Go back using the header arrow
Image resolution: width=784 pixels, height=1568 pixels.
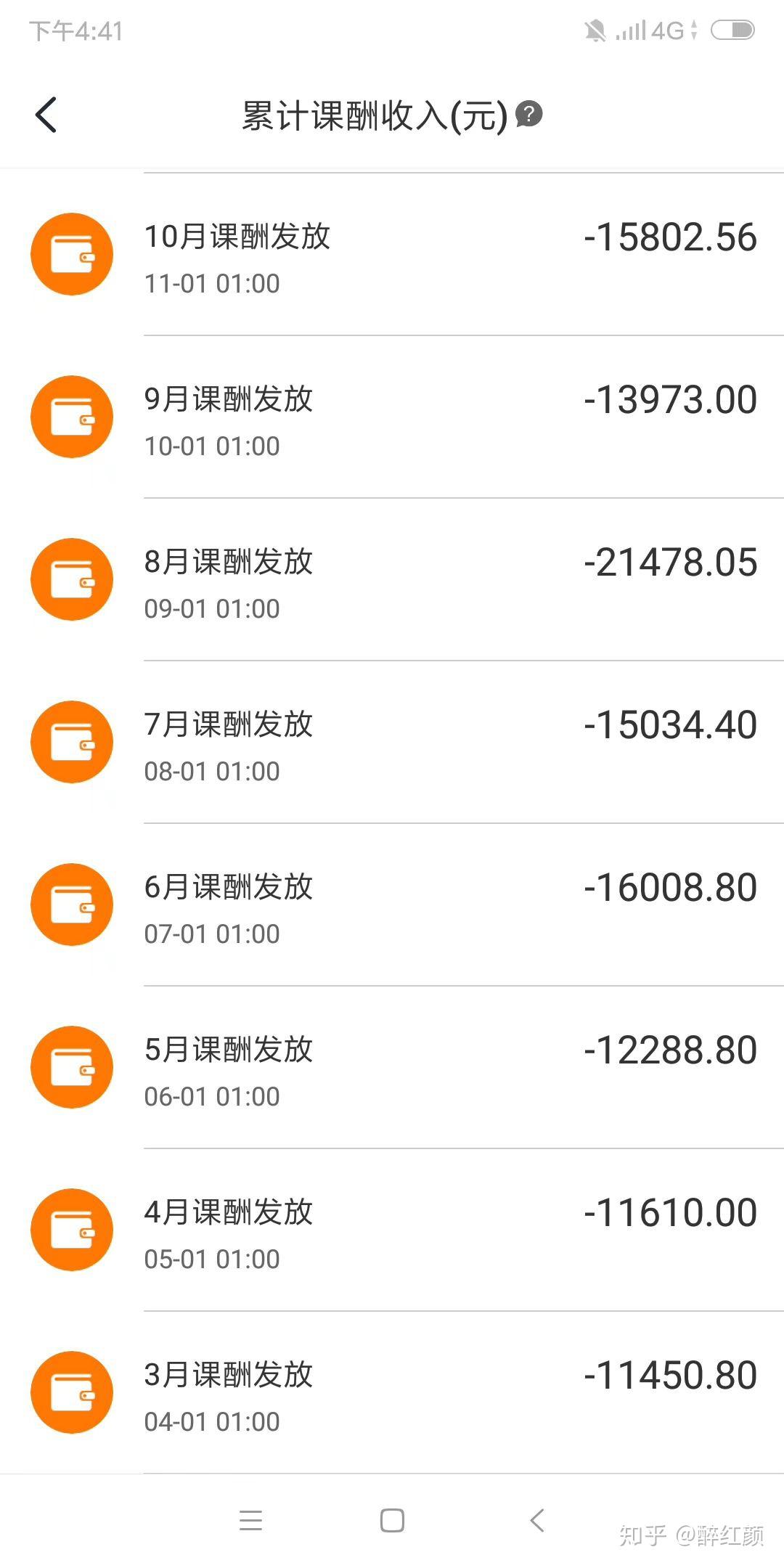[46, 115]
